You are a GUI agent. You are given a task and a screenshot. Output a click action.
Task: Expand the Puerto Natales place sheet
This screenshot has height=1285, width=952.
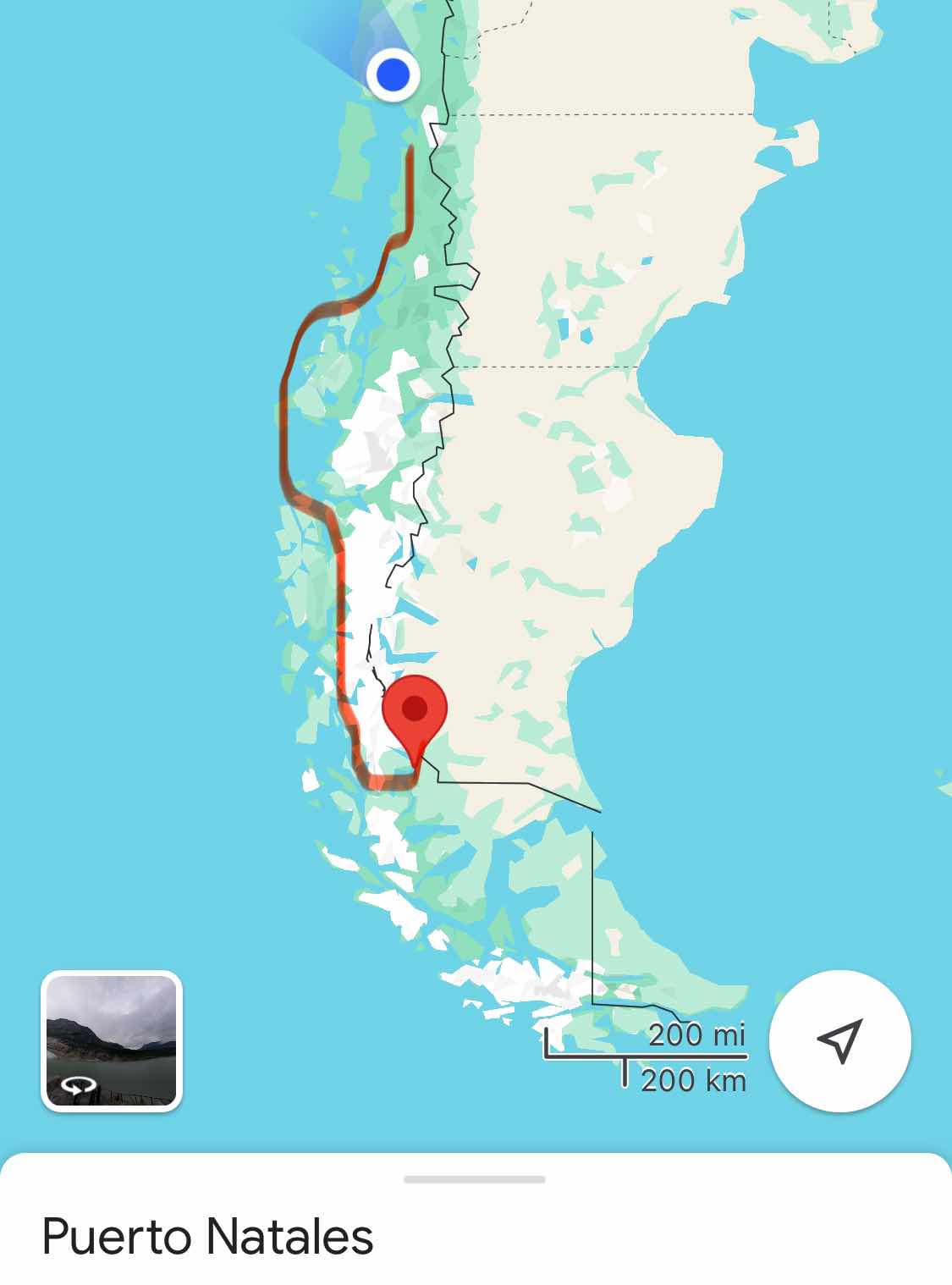tap(475, 1179)
